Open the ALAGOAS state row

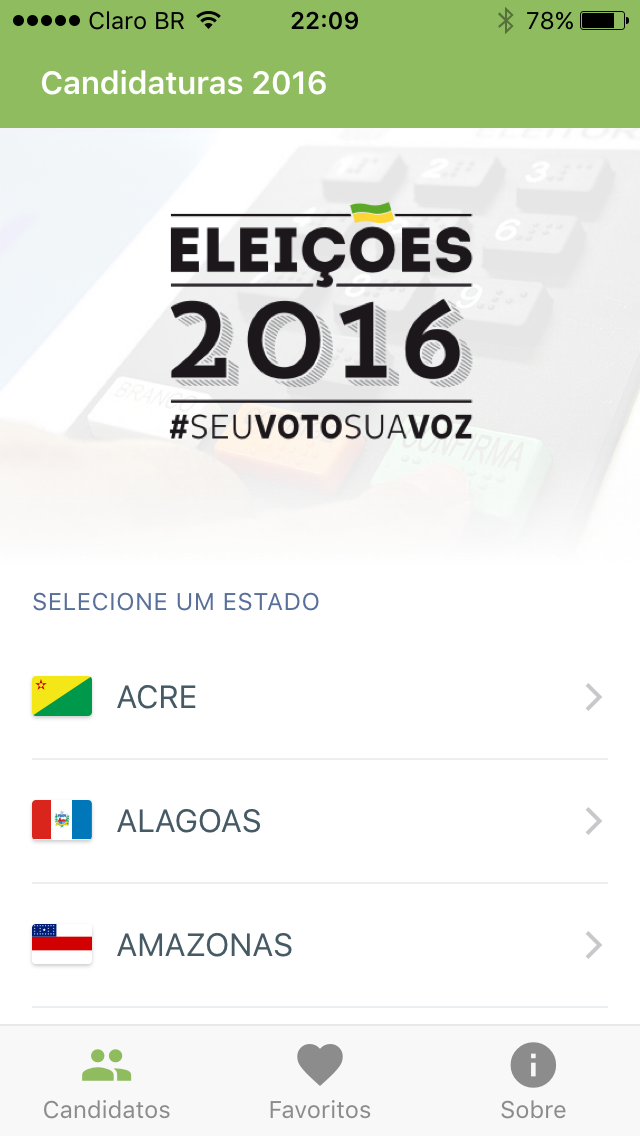tap(320, 821)
